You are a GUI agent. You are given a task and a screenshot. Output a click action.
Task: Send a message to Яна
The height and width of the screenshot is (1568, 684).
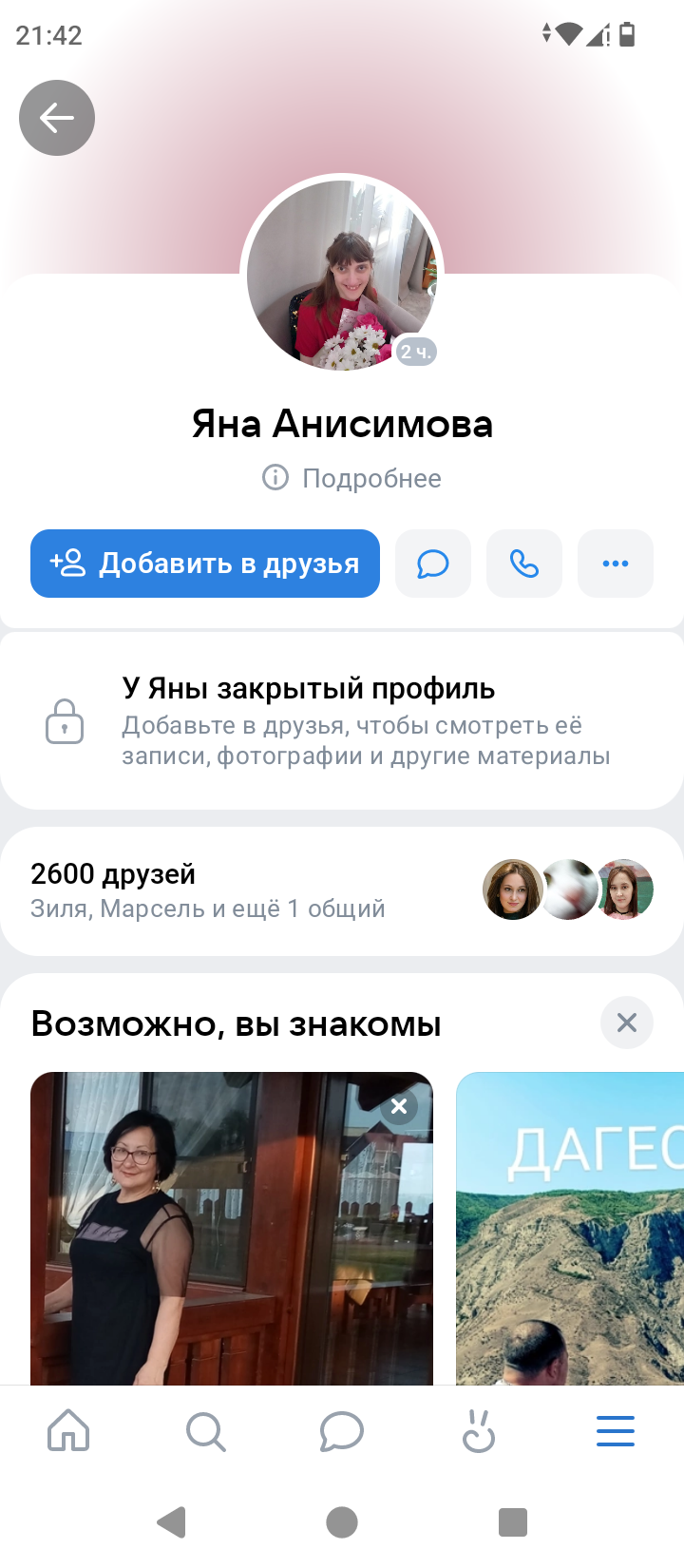tap(433, 564)
